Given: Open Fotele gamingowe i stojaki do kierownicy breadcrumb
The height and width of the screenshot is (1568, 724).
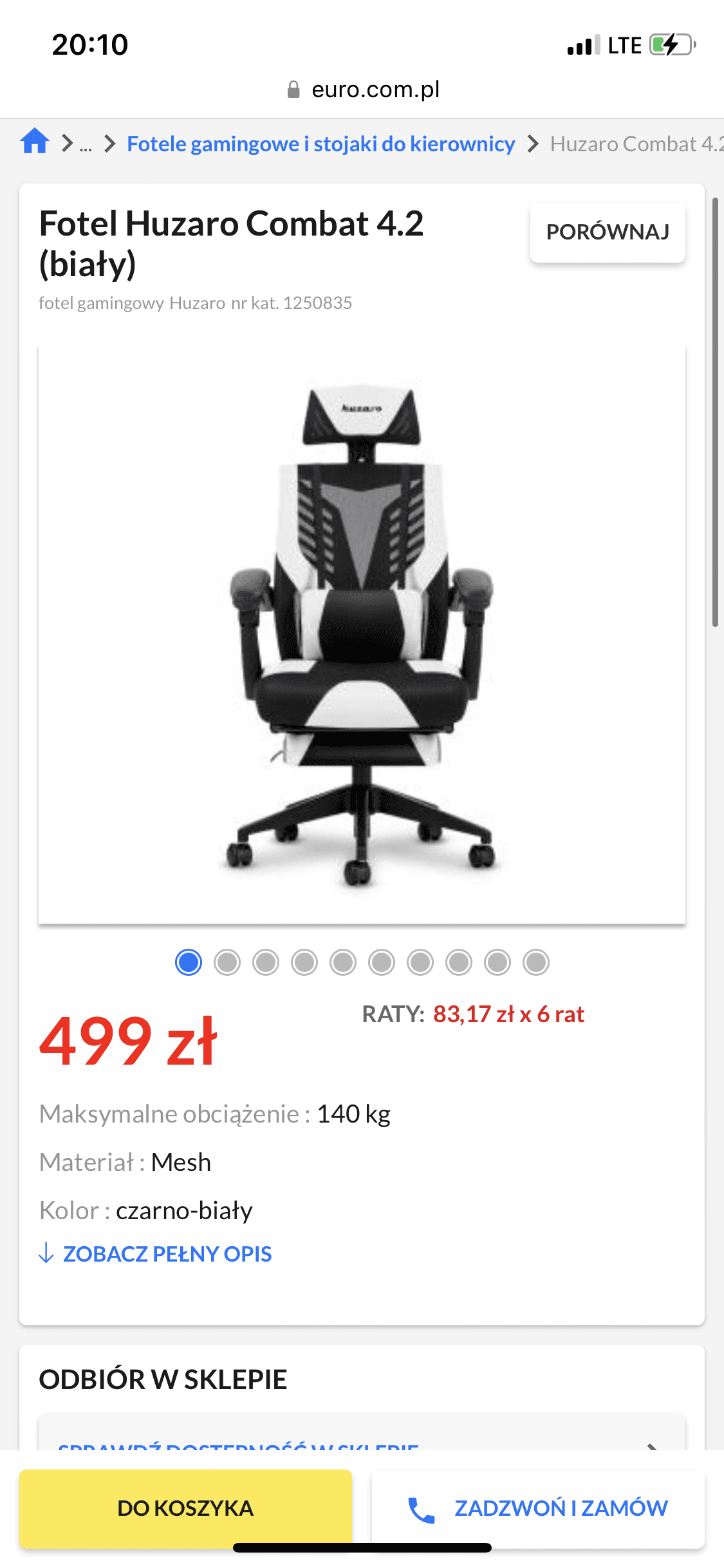Looking at the screenshot, I should click(x=320, y=144).
